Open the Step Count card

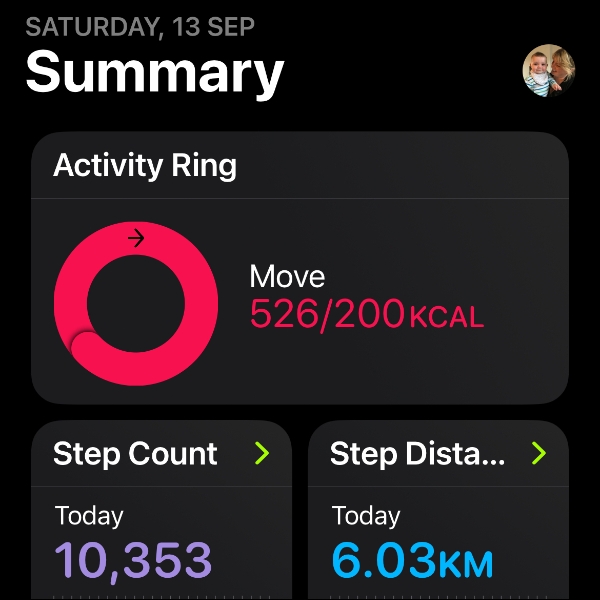(x=161, y=510)
